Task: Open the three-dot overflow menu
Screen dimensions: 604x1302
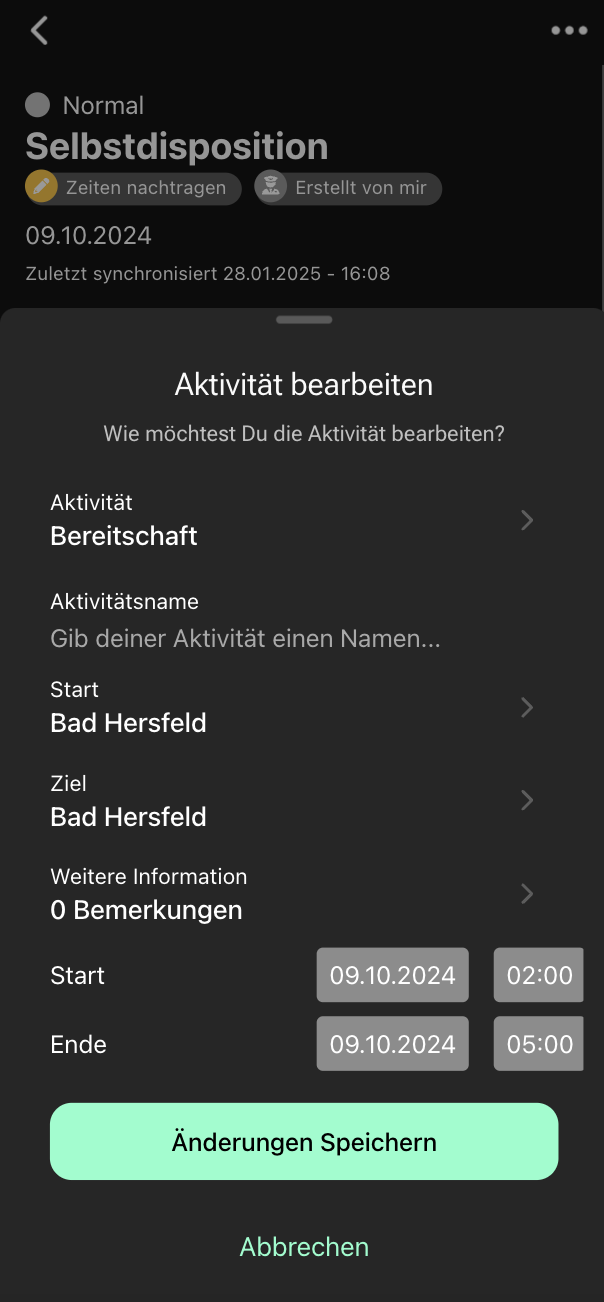Action: point(569,31)
